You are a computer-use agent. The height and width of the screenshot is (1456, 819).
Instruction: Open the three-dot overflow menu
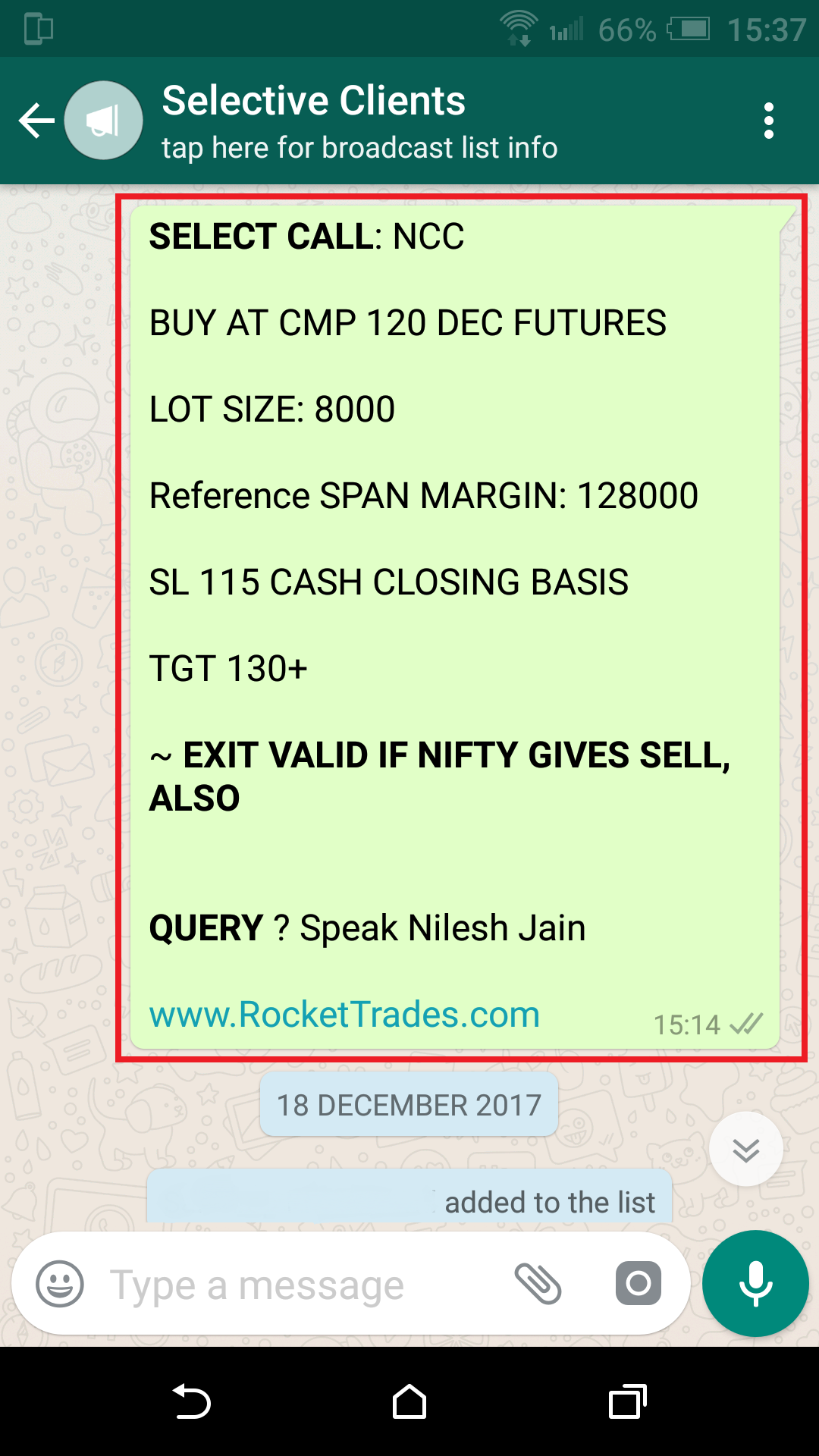(768, 121)
